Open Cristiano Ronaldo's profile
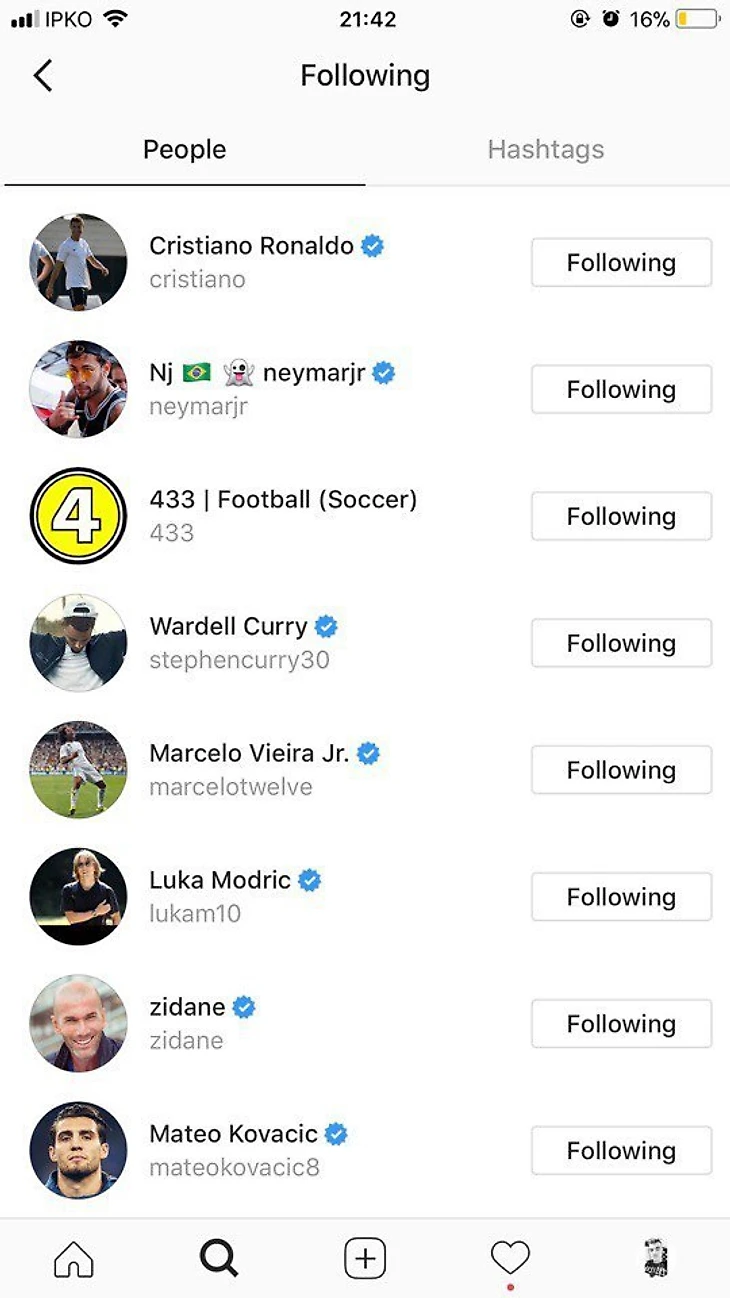Screen dimensions: 730x1298 [250, 246]
